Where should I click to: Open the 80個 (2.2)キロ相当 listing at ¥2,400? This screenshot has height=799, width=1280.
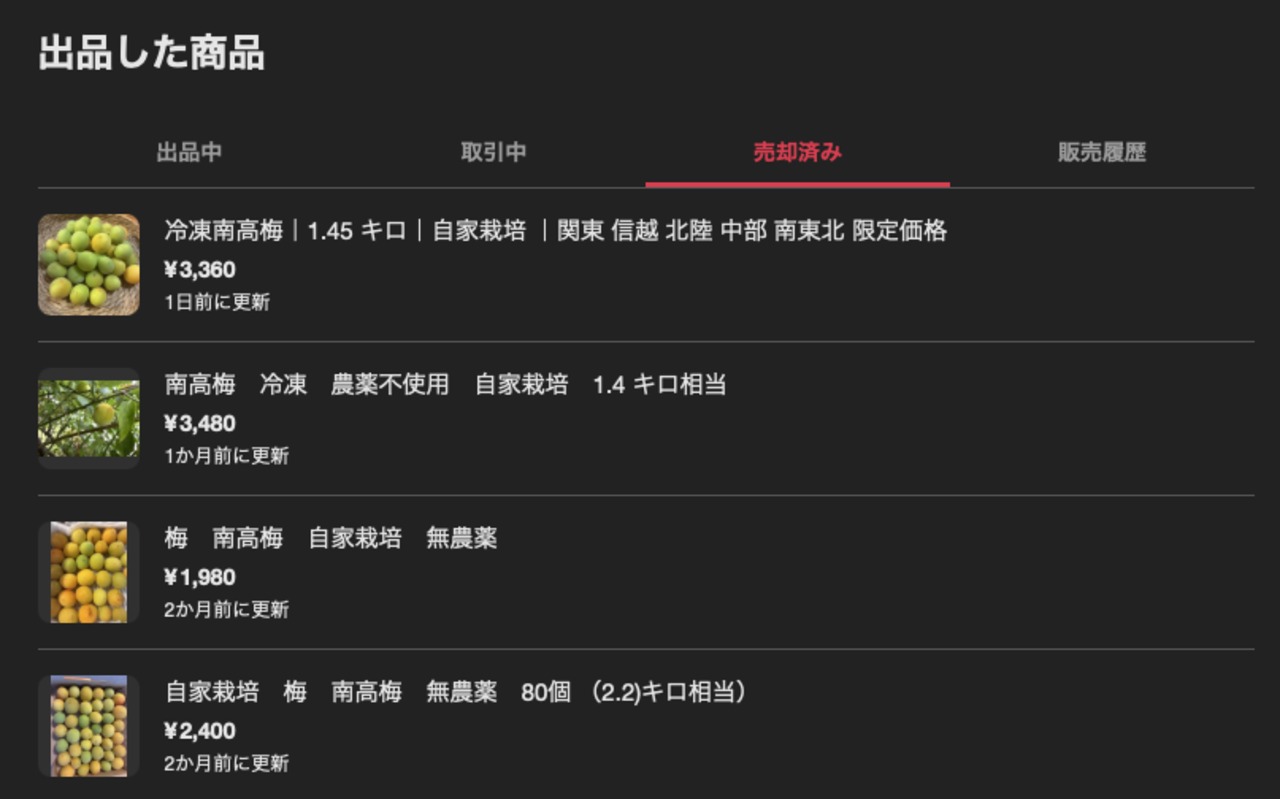[x=646, y=725]
